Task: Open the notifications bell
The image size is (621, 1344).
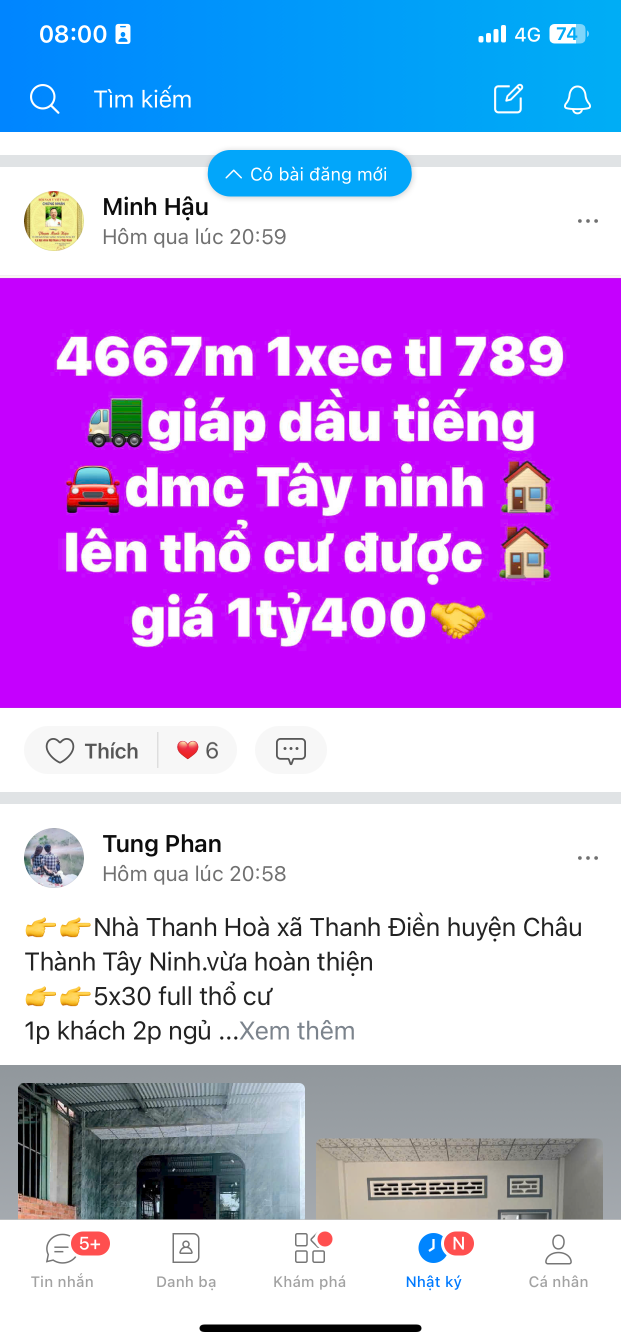Action: 577,99
